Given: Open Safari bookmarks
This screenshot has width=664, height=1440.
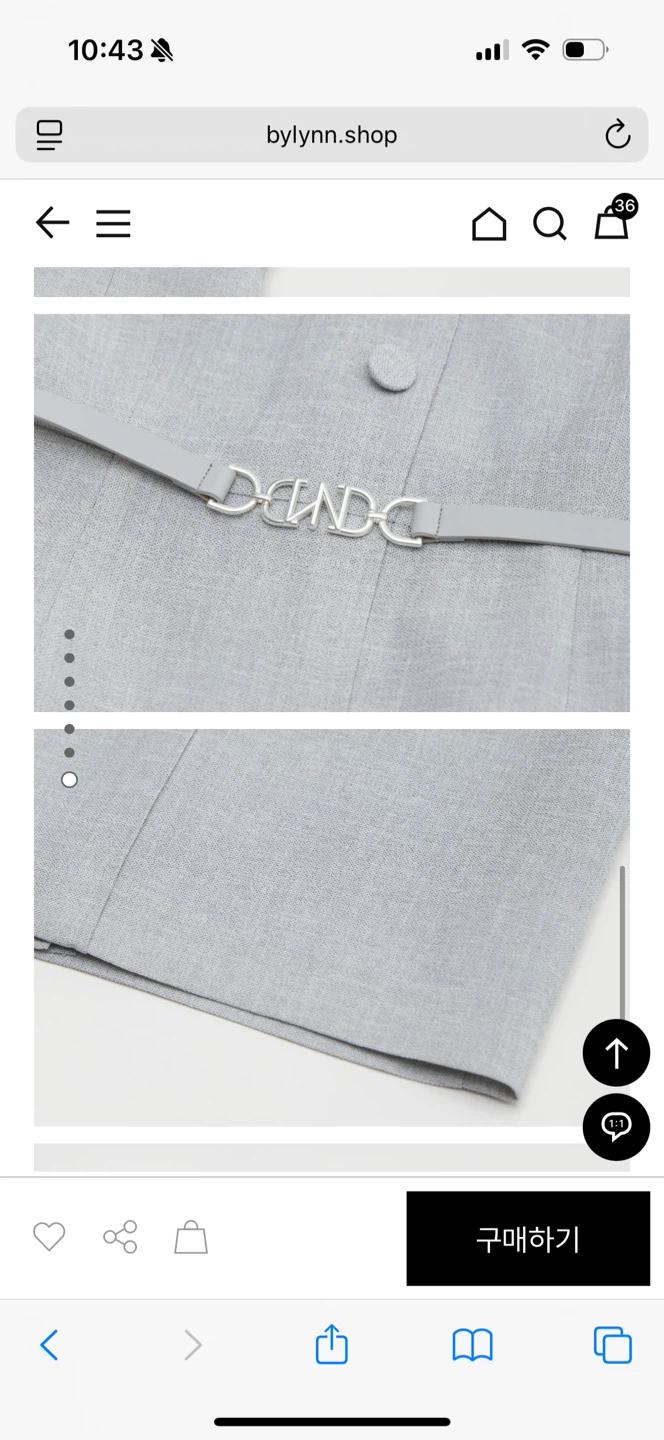Looking at the screenshot, I should tap(472, 1346).
